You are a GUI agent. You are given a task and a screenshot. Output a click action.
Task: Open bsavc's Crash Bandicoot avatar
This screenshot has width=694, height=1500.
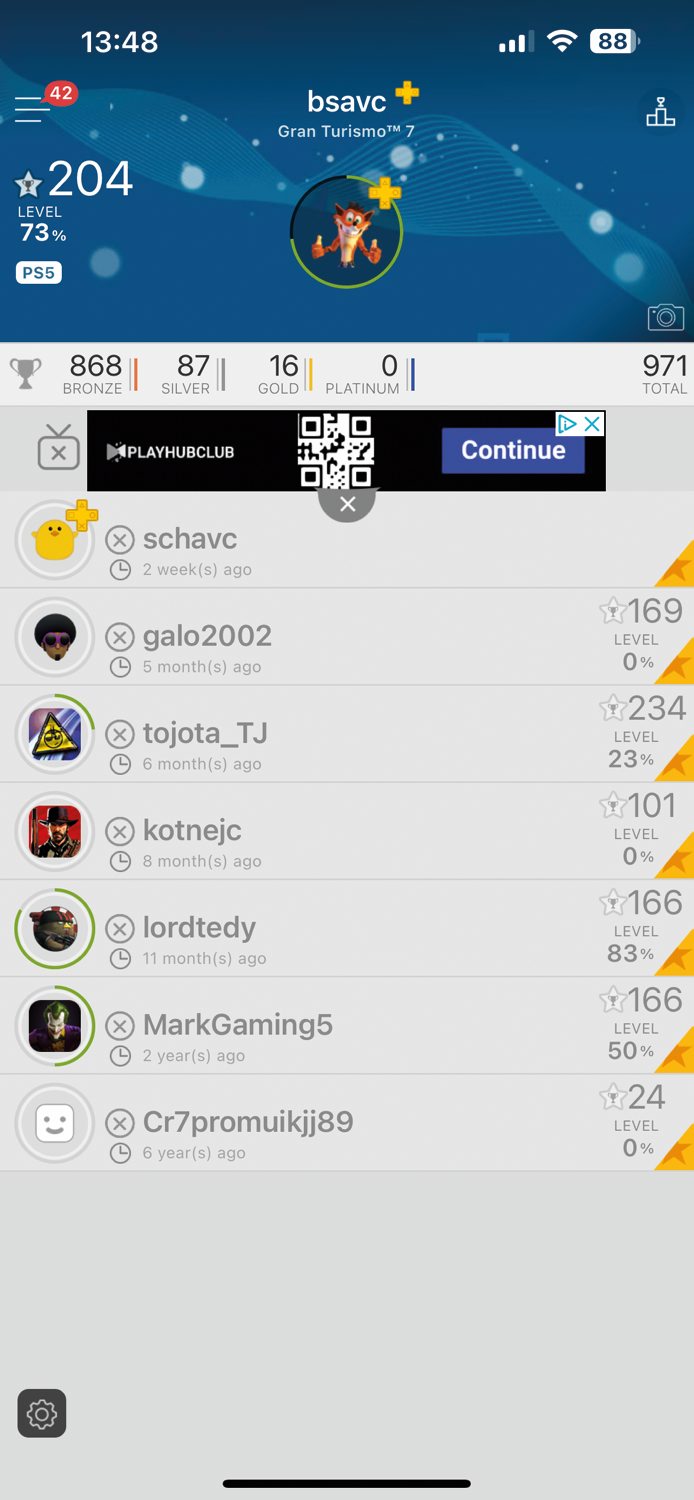coord(346,232)
